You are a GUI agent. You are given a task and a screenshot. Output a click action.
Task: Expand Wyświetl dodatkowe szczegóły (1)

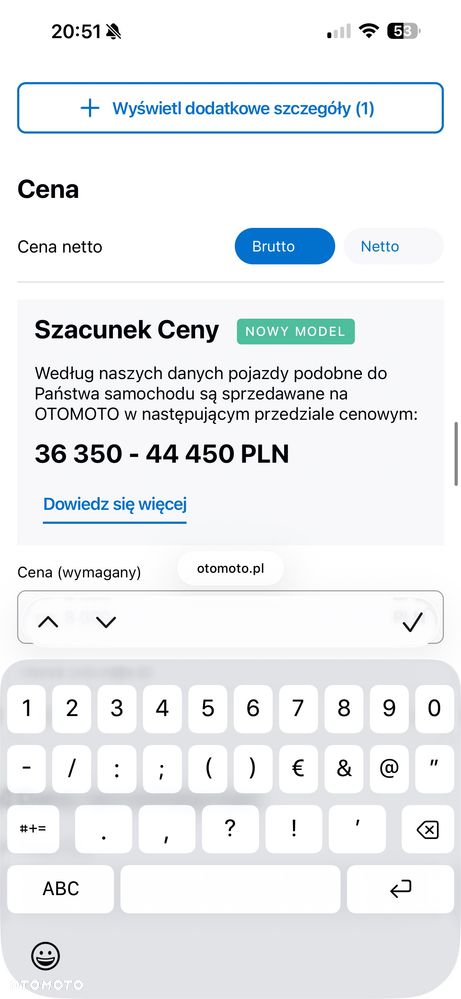pos(230,108)
